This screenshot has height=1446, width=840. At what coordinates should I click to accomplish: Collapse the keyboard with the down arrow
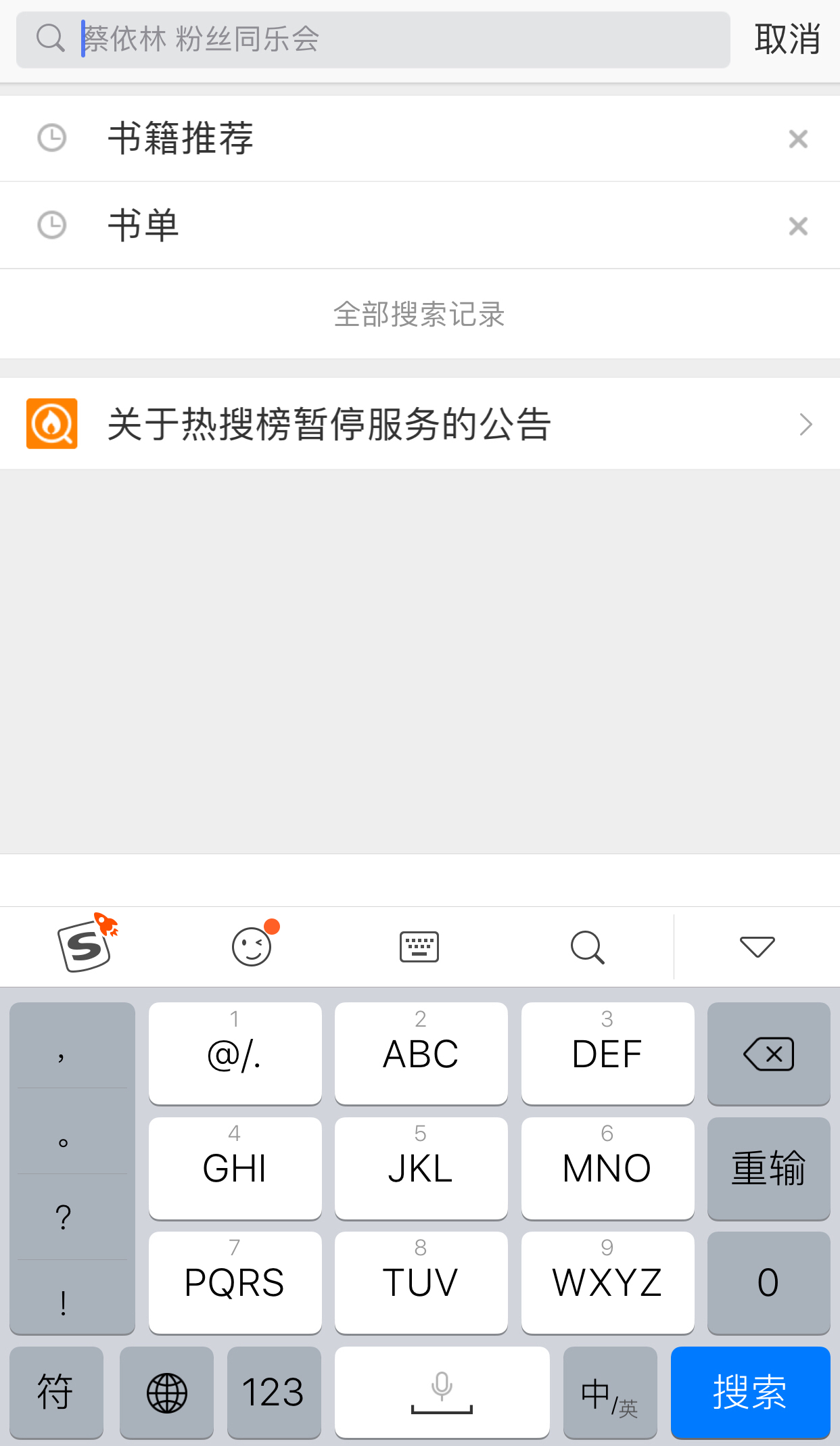pos(755,946)
